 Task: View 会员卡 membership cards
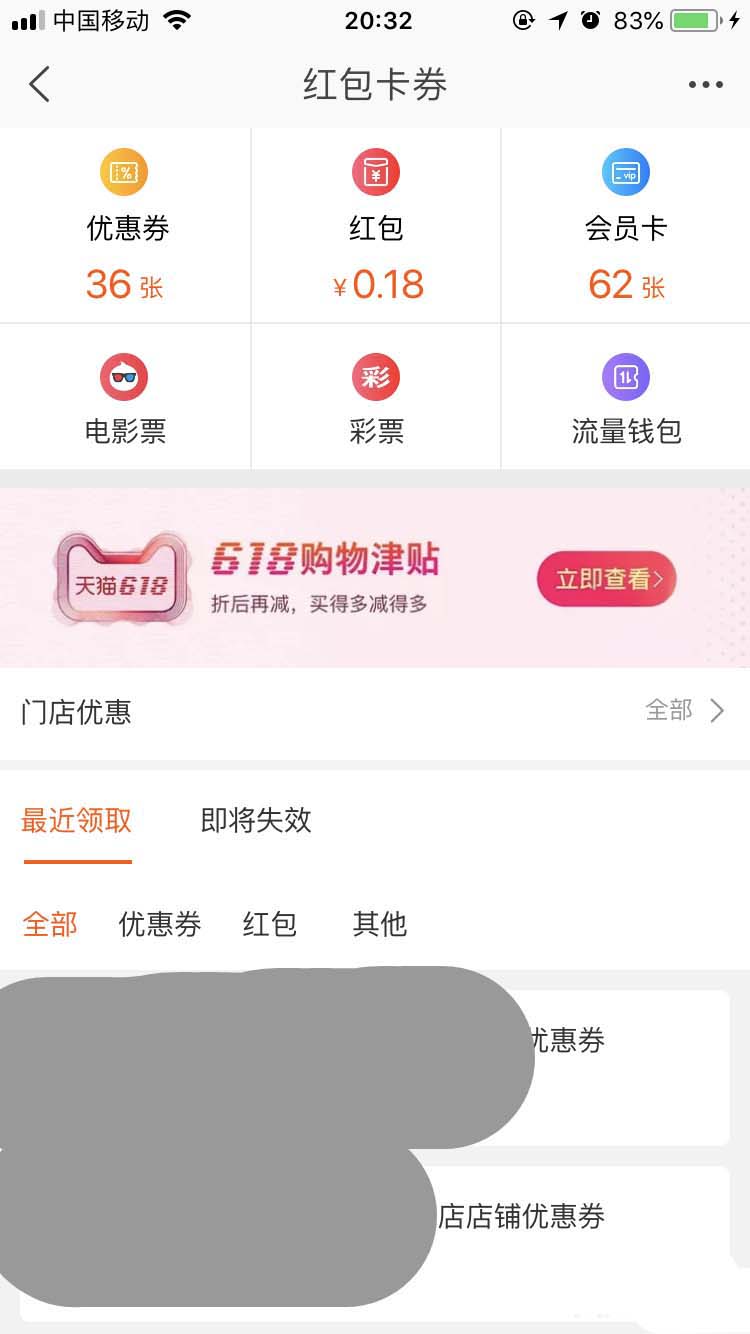tap(626, 227)
